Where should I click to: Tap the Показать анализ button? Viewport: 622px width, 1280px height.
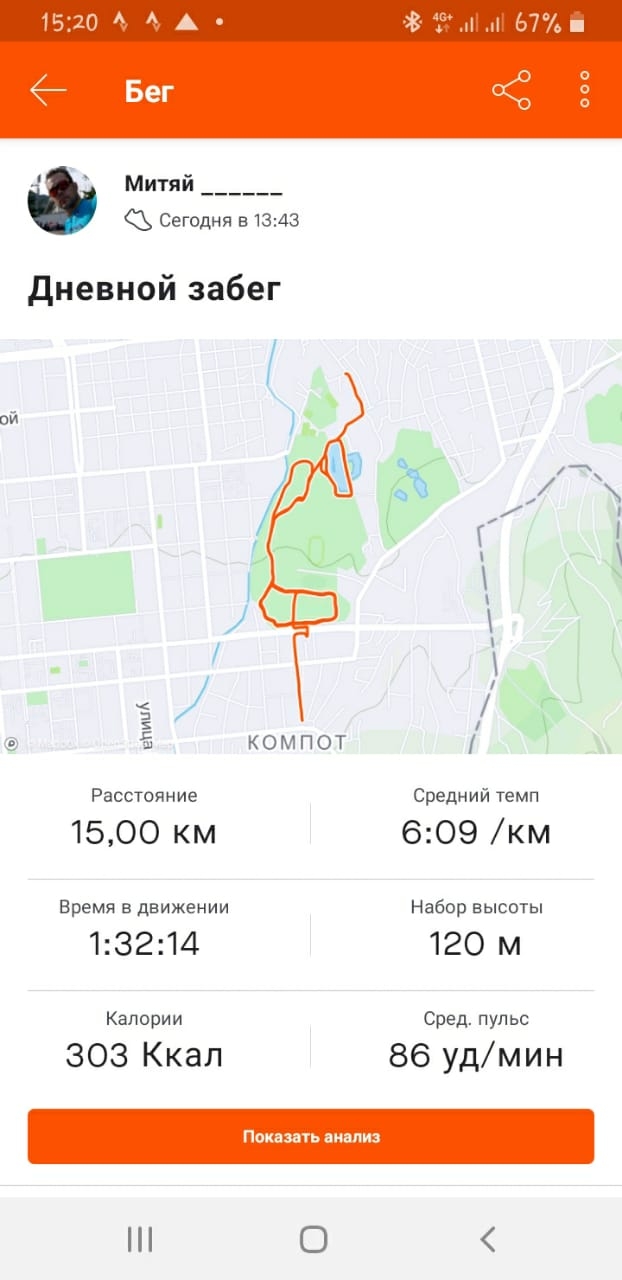(311, 1136)
